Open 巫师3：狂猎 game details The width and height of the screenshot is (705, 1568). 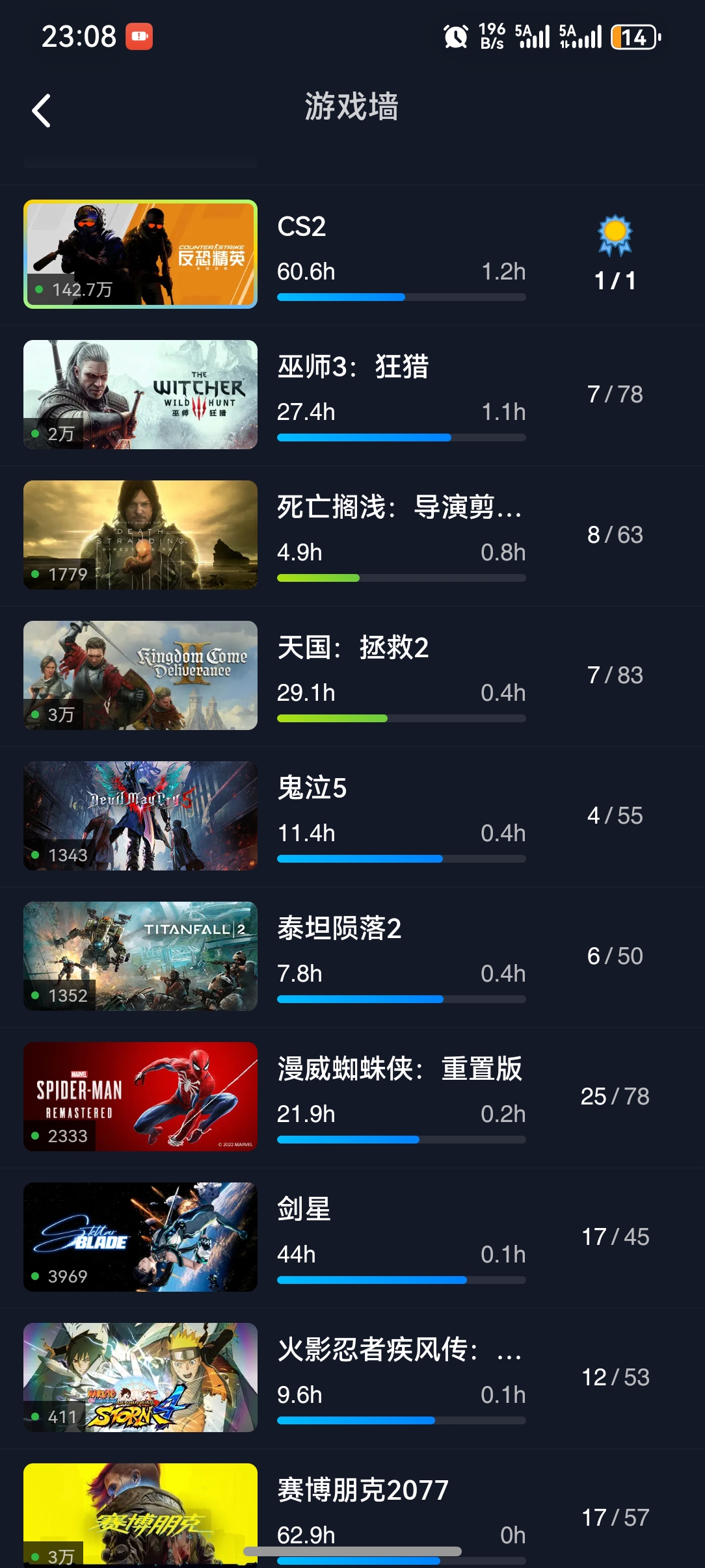tap(351, 395)
